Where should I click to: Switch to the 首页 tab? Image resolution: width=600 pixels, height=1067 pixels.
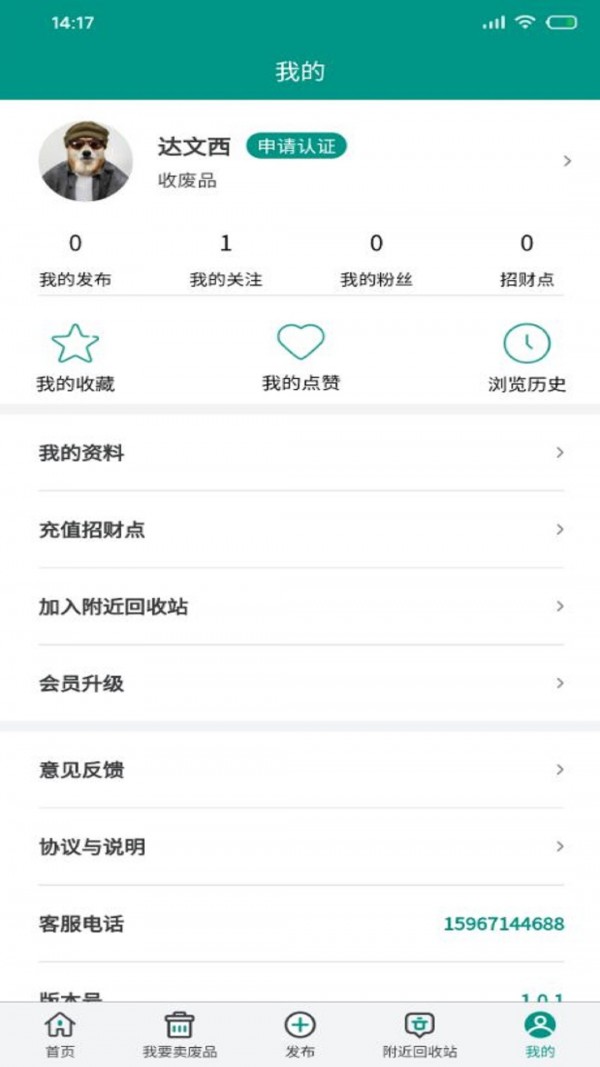60,1034
